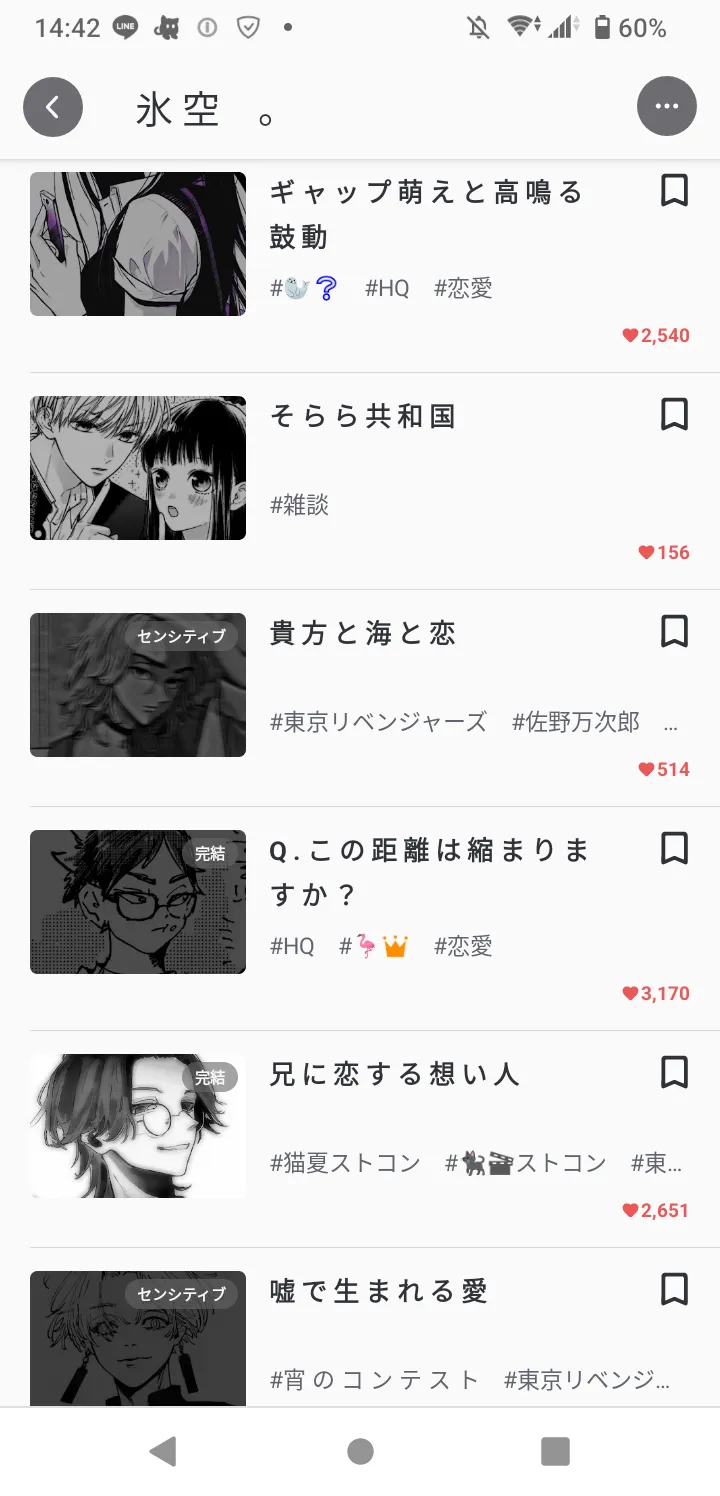
Task: Tap the #猫夏ストコン tag
Action: pos(345,1163)
